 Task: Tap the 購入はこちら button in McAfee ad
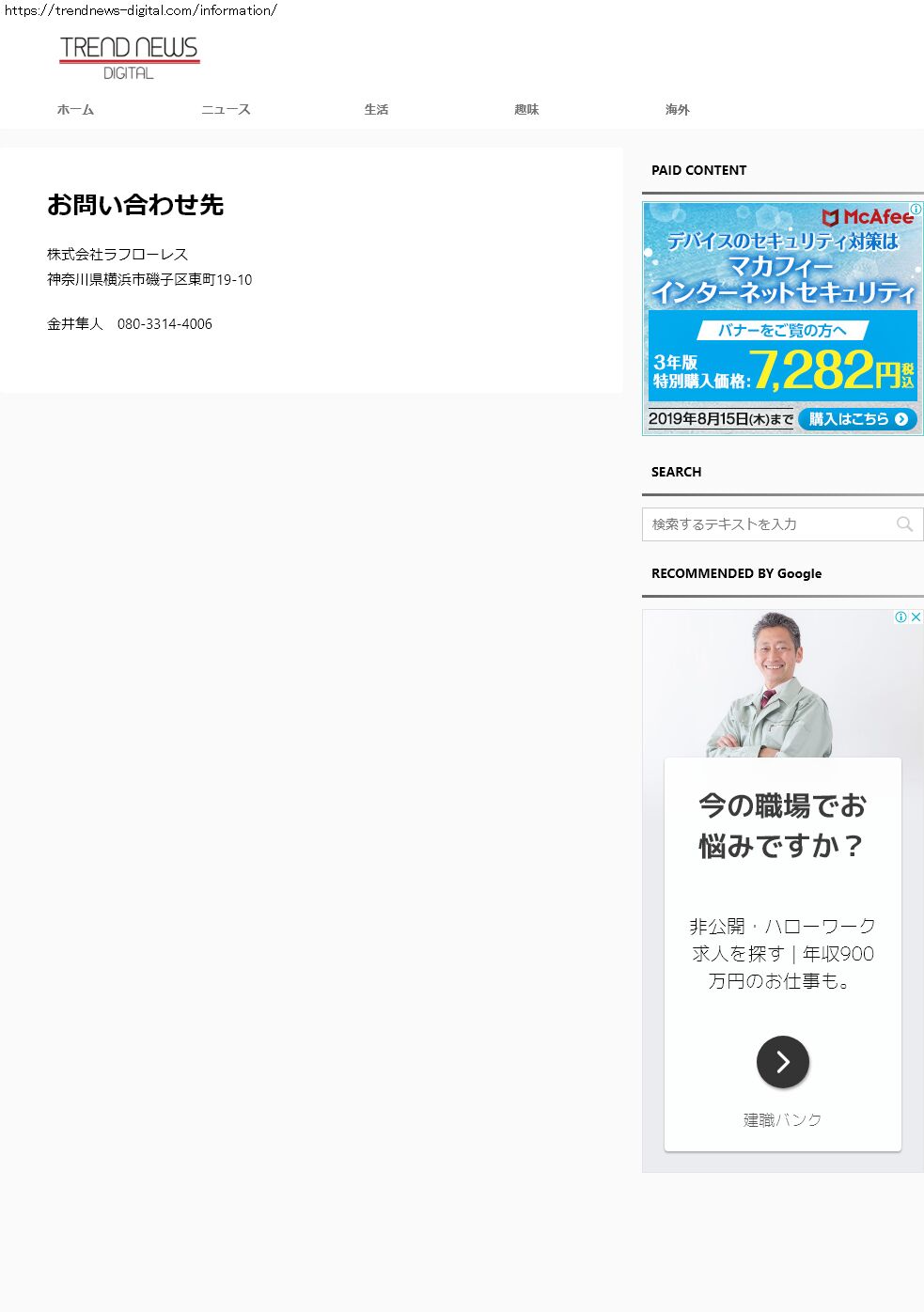click(x=857, y=419)
